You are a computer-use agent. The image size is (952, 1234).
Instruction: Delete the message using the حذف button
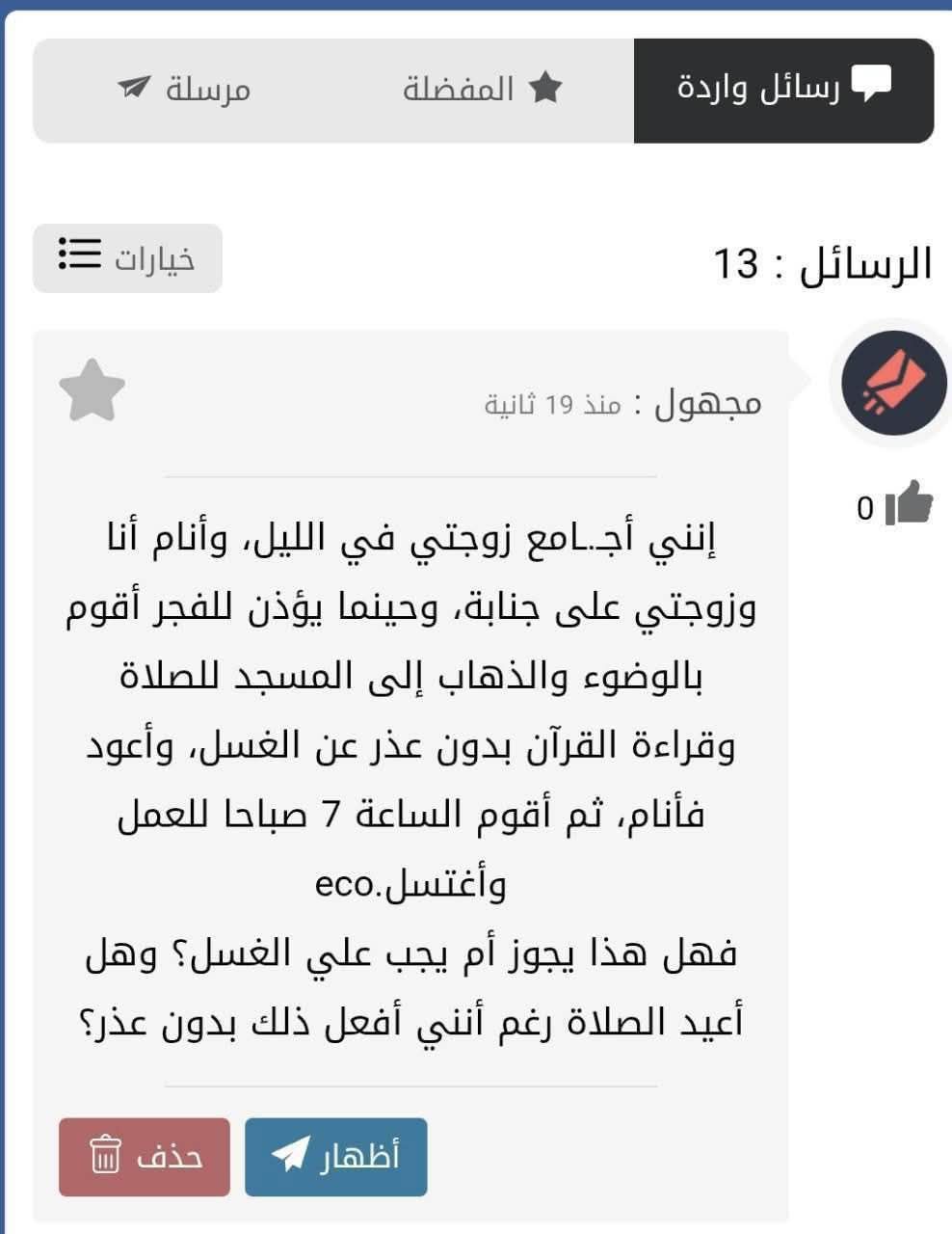tap(145, 1156)
